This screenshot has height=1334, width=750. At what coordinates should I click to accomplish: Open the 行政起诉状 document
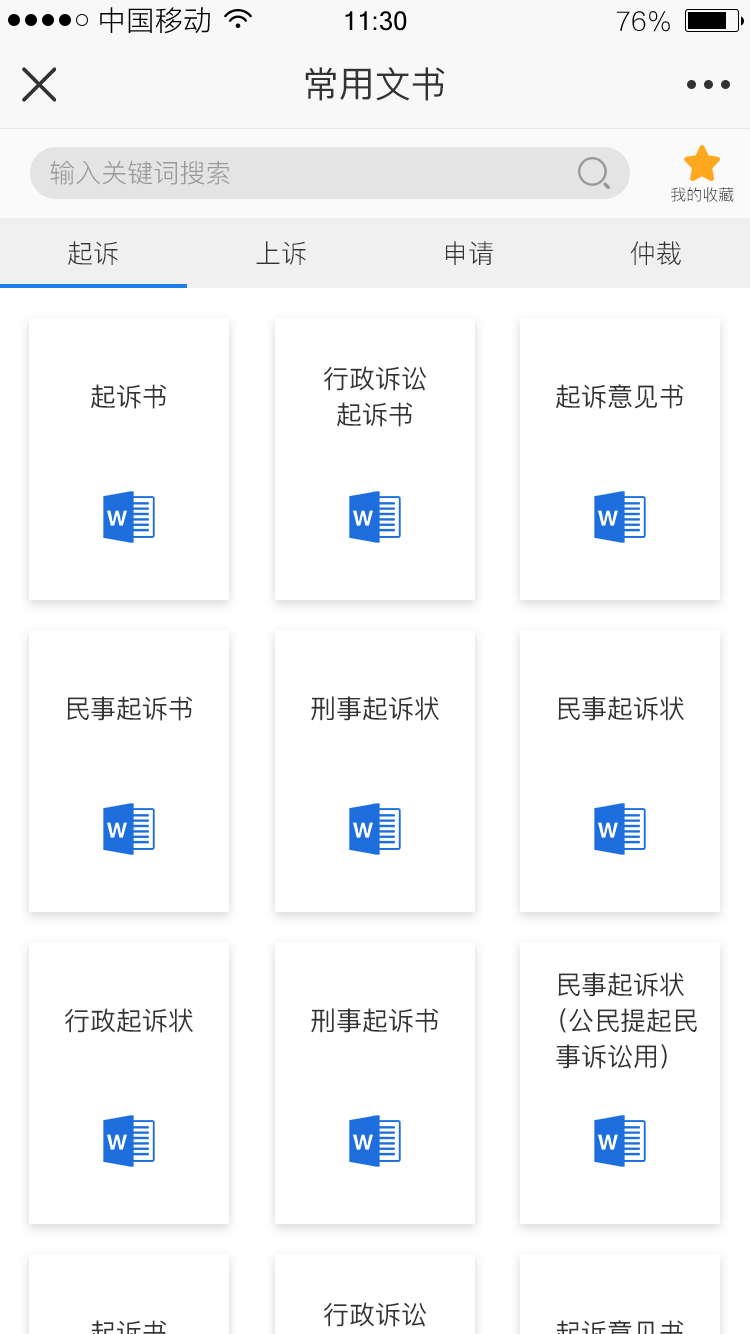point(129,1083)
